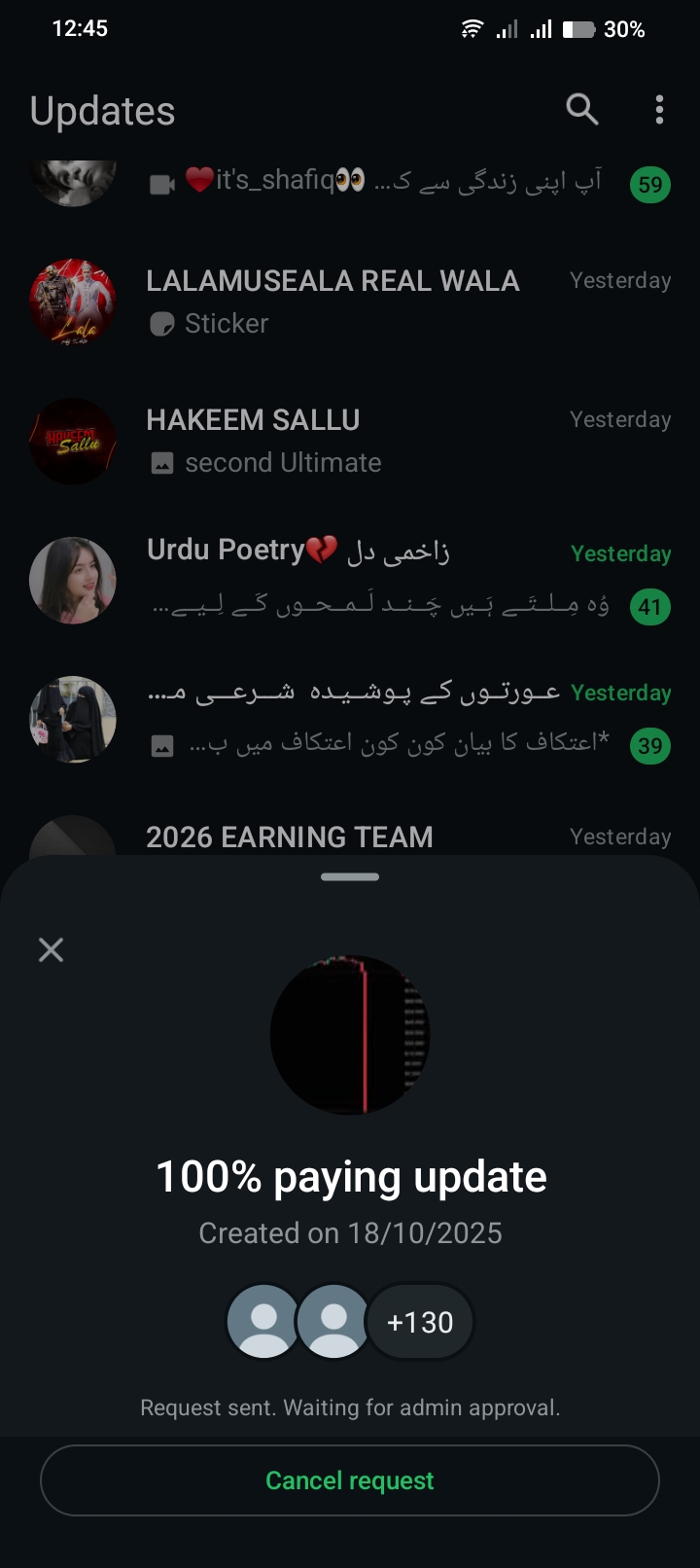700x1568 pixels.
Task: Open the channel with 39 unread updates
Action: [389, 720]
